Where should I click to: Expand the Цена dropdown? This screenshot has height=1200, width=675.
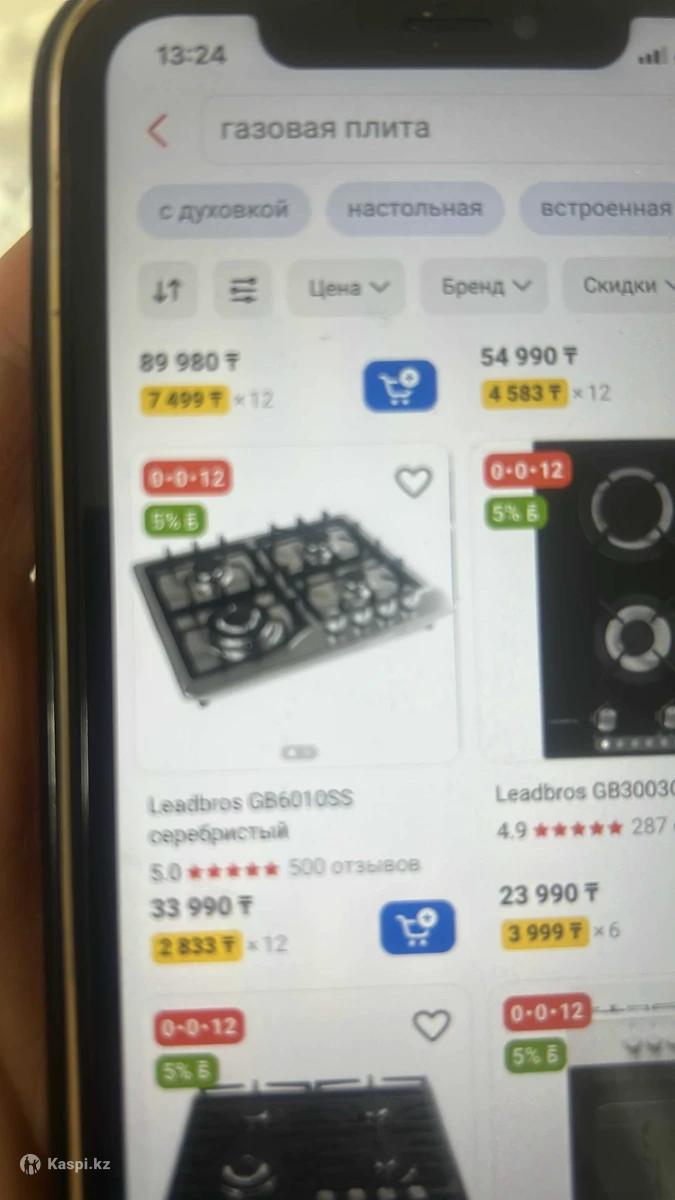[x=347, y=288]
